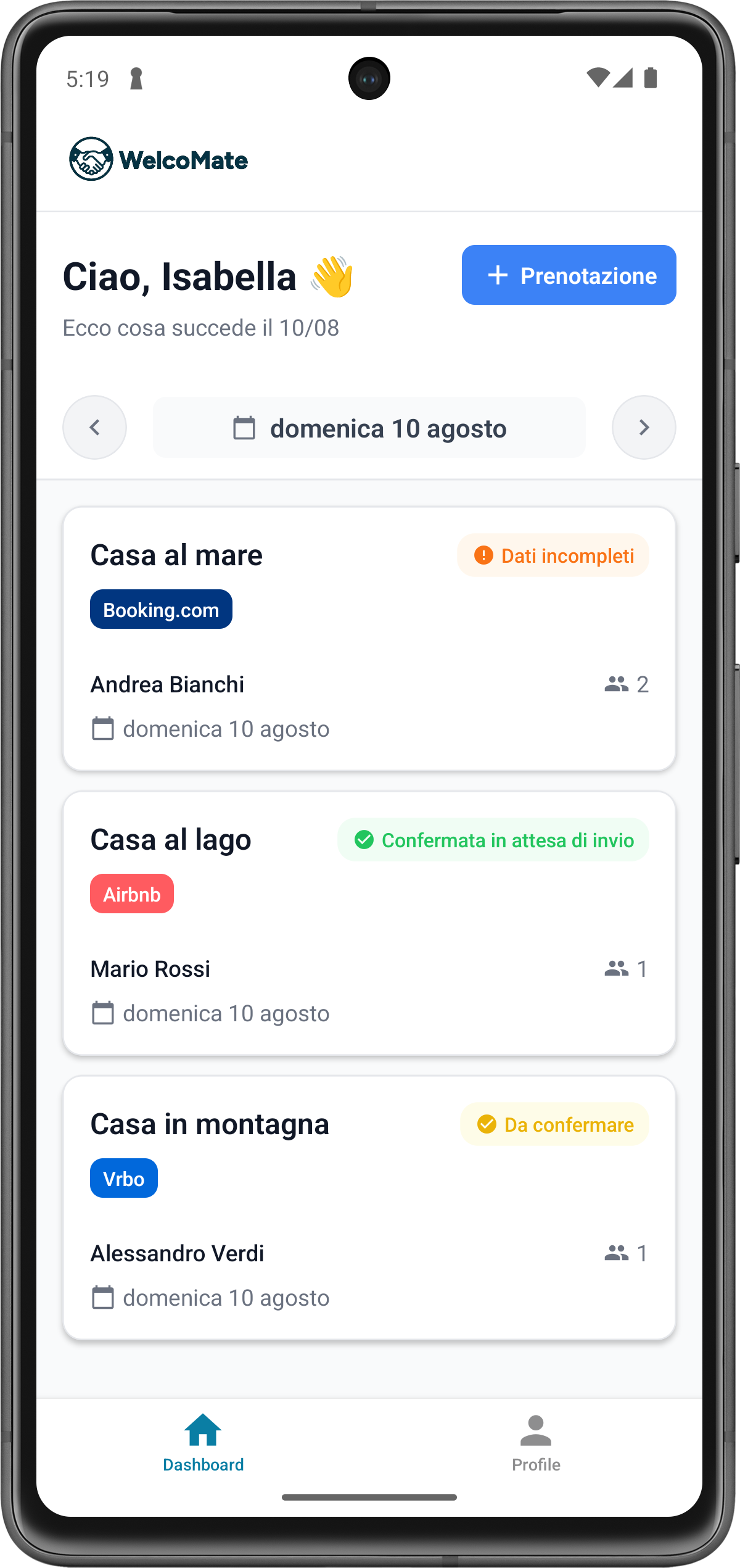The image size is (740, 1568).
Task: Click the yellow check icon on Da confermare
Action: click(x=487, y=1124)
